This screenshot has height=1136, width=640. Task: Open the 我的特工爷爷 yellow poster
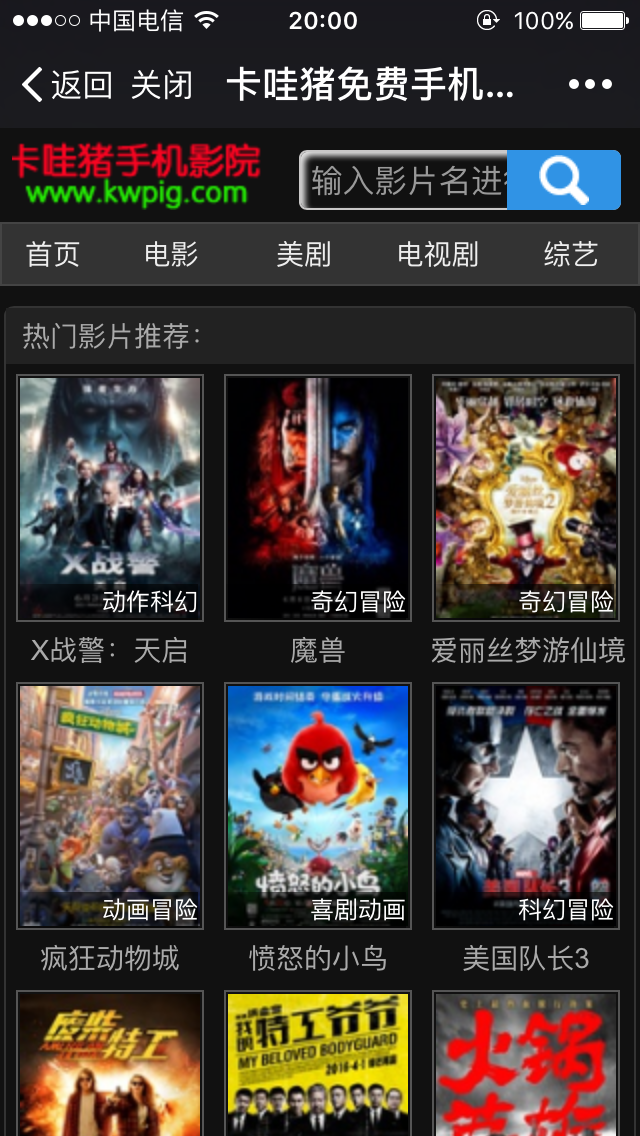coord(318,1064)
